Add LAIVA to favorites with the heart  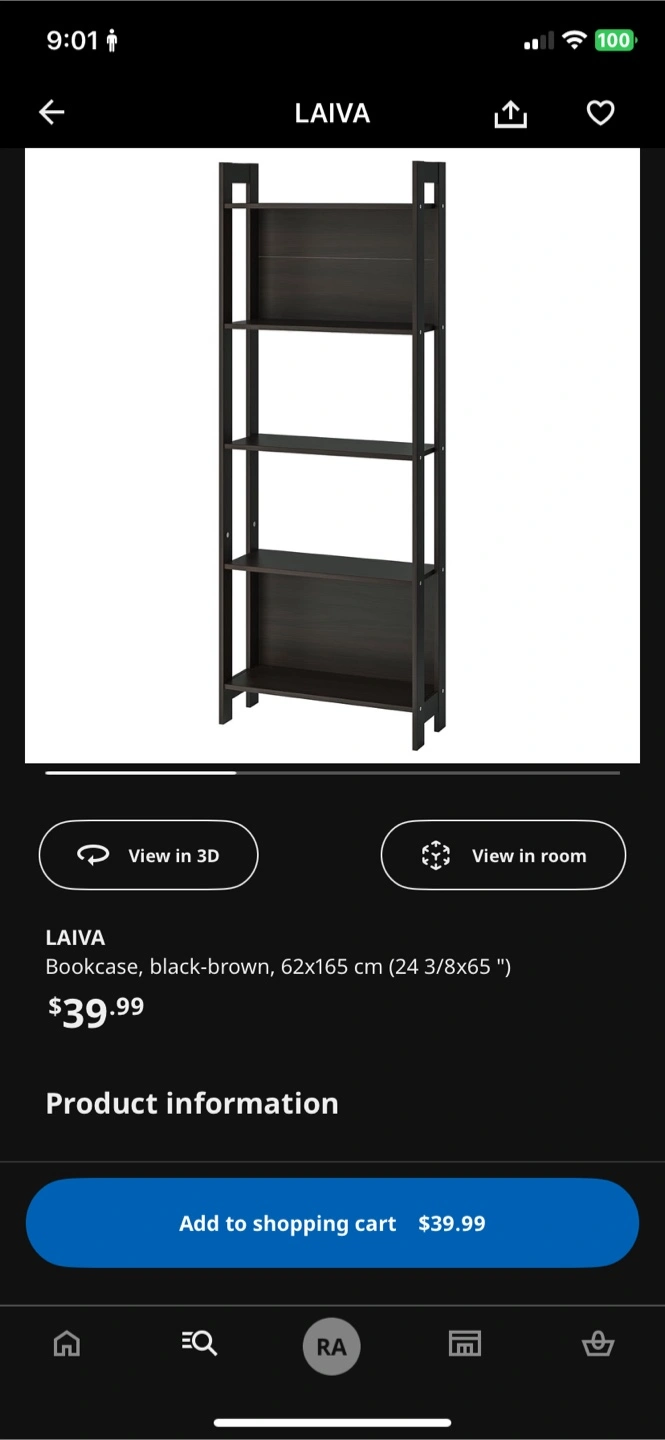pyautogui.click(x=600, y=113)
